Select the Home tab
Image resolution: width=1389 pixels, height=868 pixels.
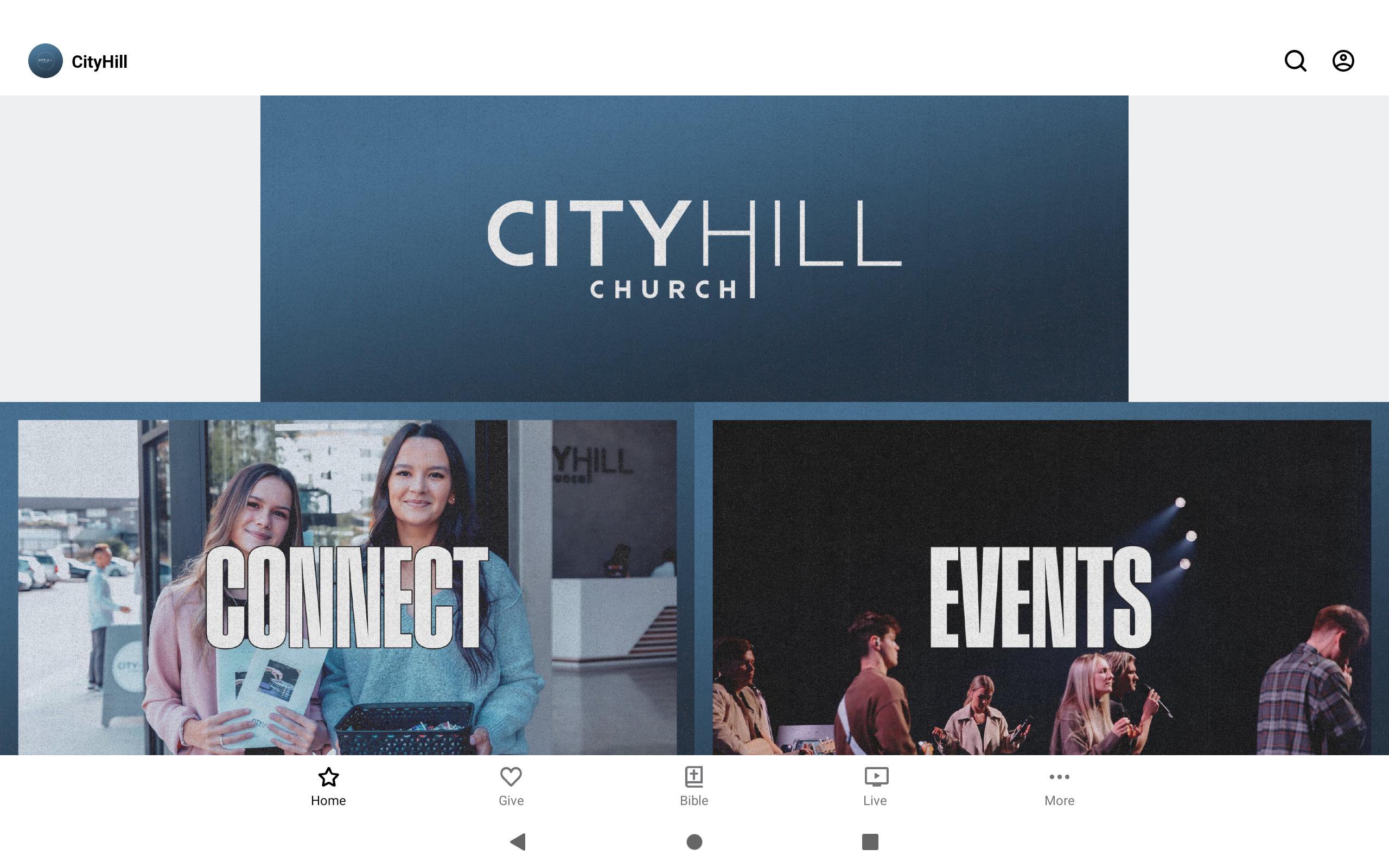click(x=328, y=787)
